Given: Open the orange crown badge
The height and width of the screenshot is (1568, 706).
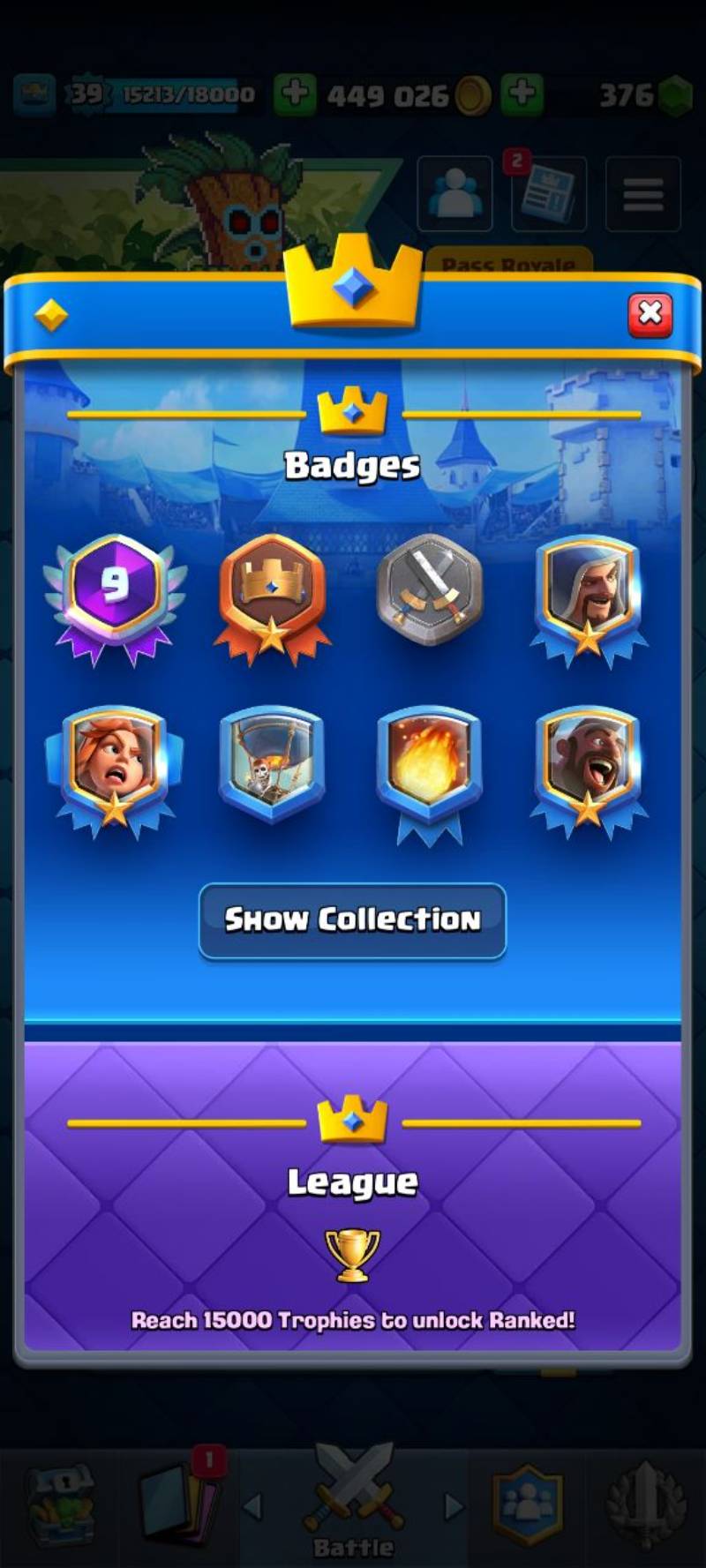Looking at the screenshot, I should pos(272,593).
